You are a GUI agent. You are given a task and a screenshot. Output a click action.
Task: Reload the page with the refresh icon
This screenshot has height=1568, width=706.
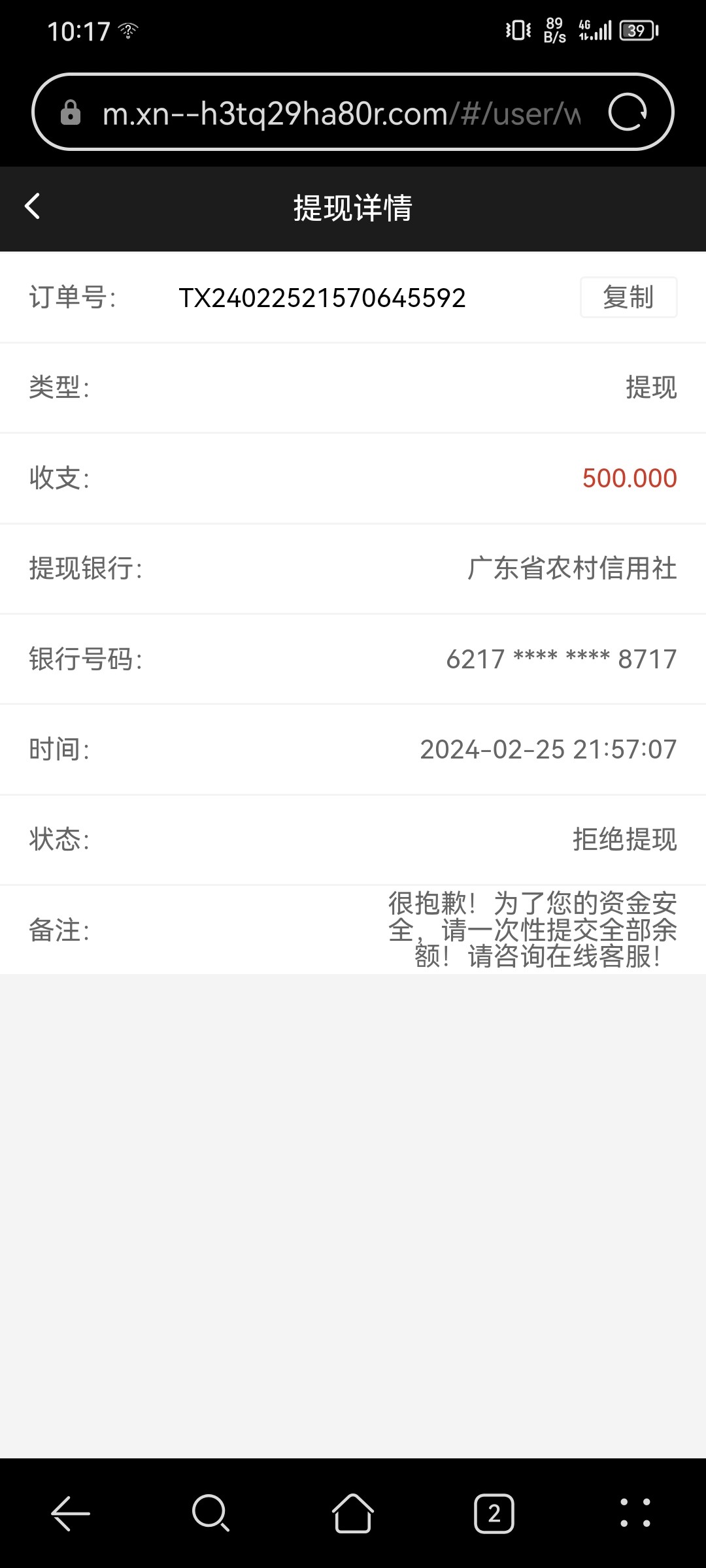[x=628, y=112]
